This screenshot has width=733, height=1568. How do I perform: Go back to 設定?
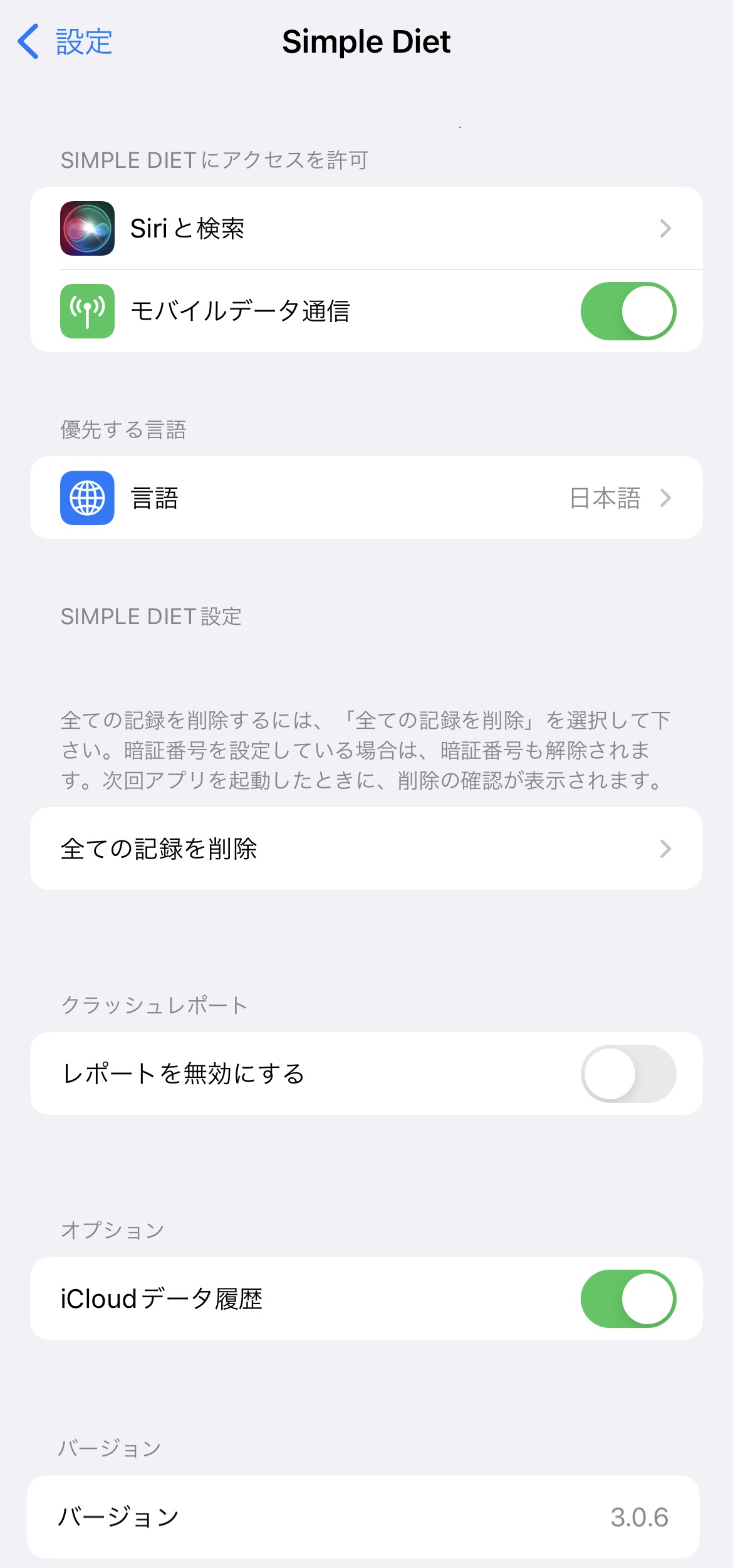point(65,42)
